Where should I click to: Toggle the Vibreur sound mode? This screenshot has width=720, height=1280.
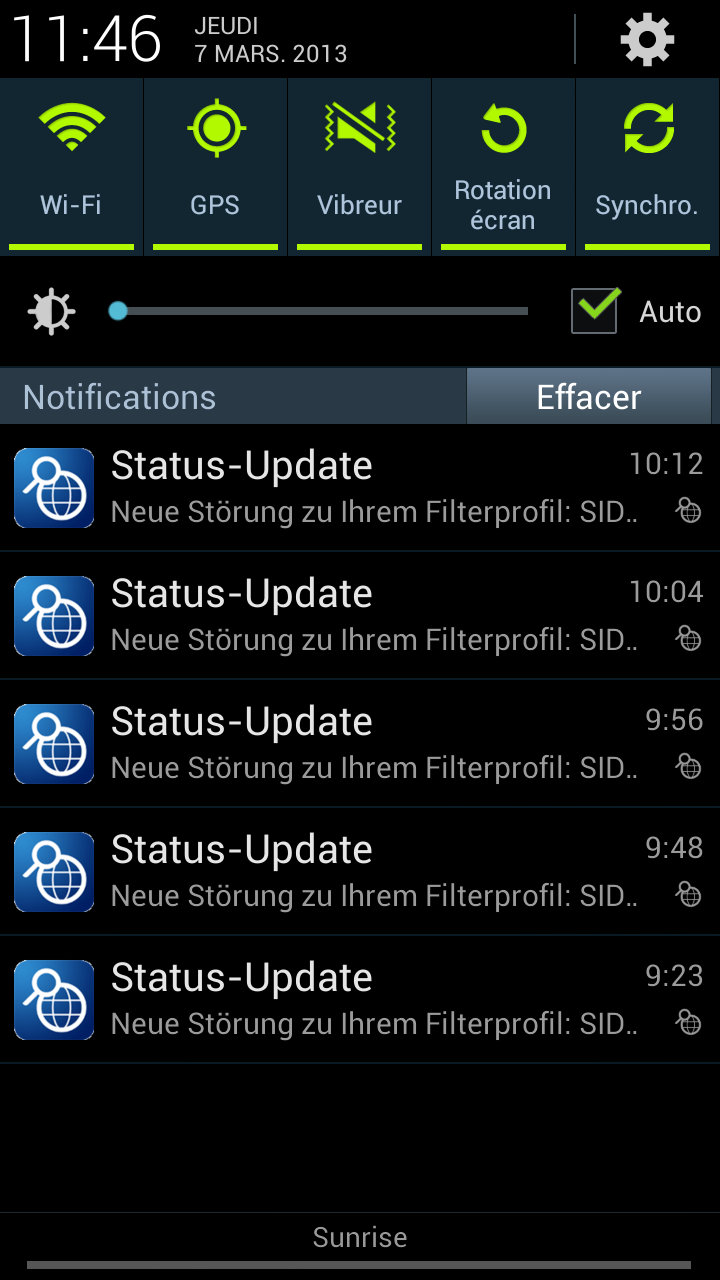click(359, 166)
